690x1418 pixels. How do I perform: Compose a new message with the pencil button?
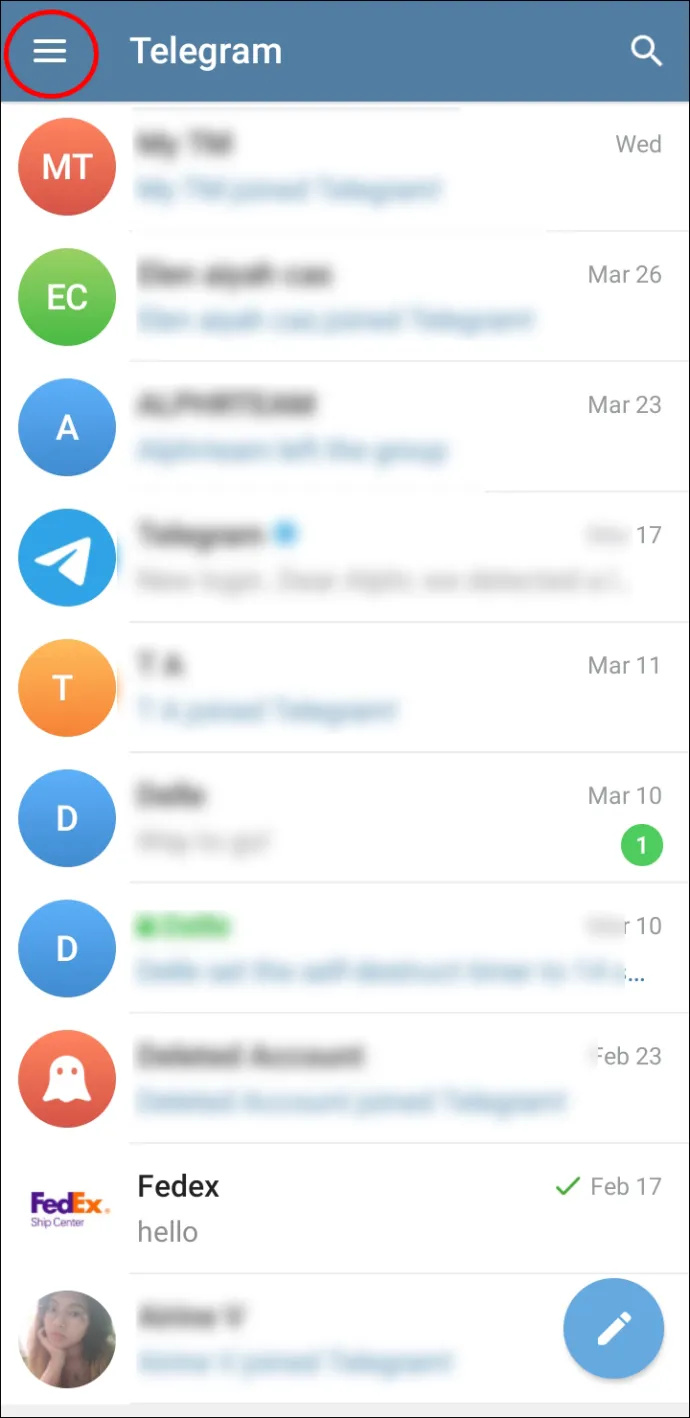pyautogui.click(x=613, y=1329)
